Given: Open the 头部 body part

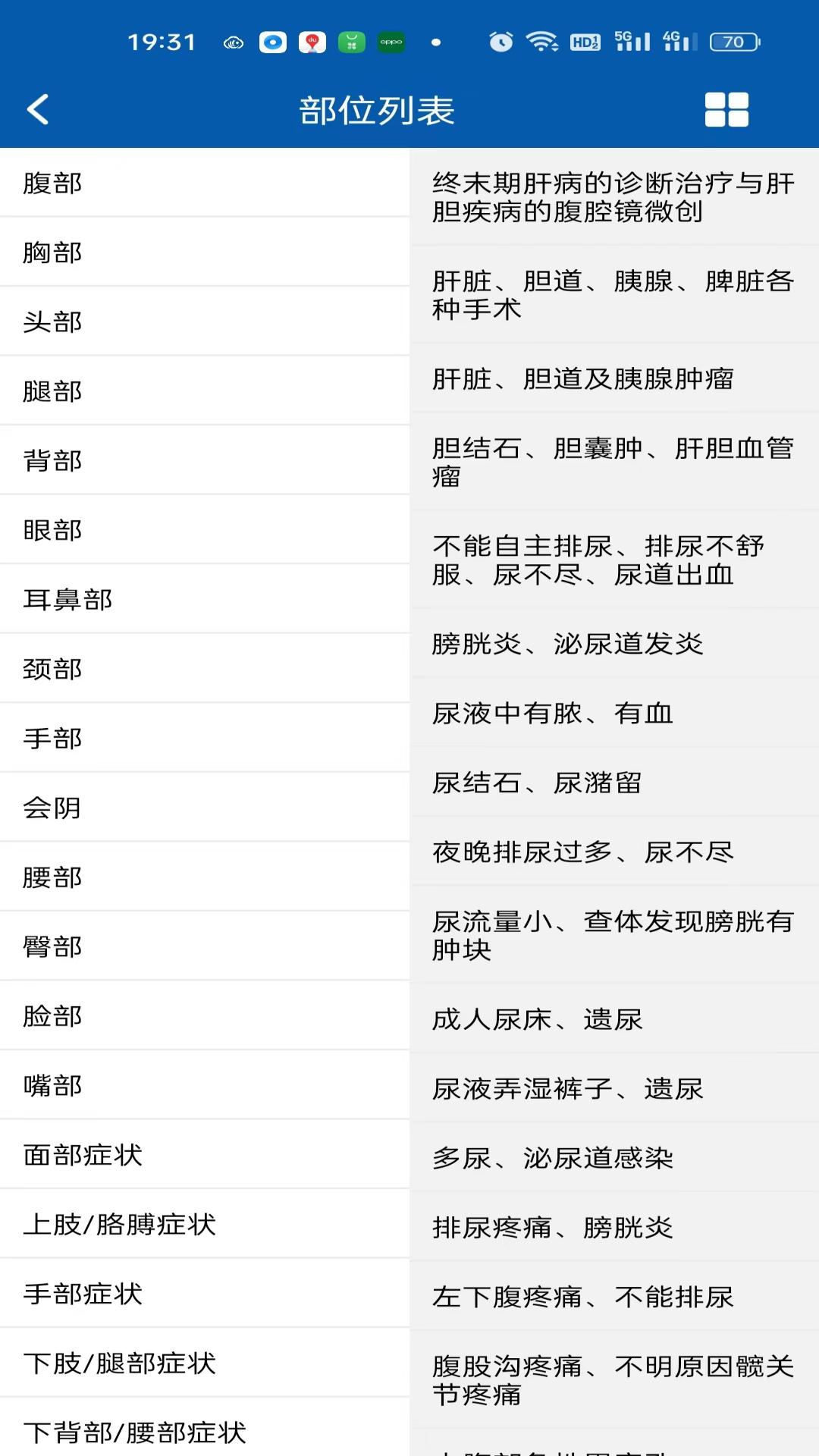Looking at the screenshot, I should pos(205,322).
